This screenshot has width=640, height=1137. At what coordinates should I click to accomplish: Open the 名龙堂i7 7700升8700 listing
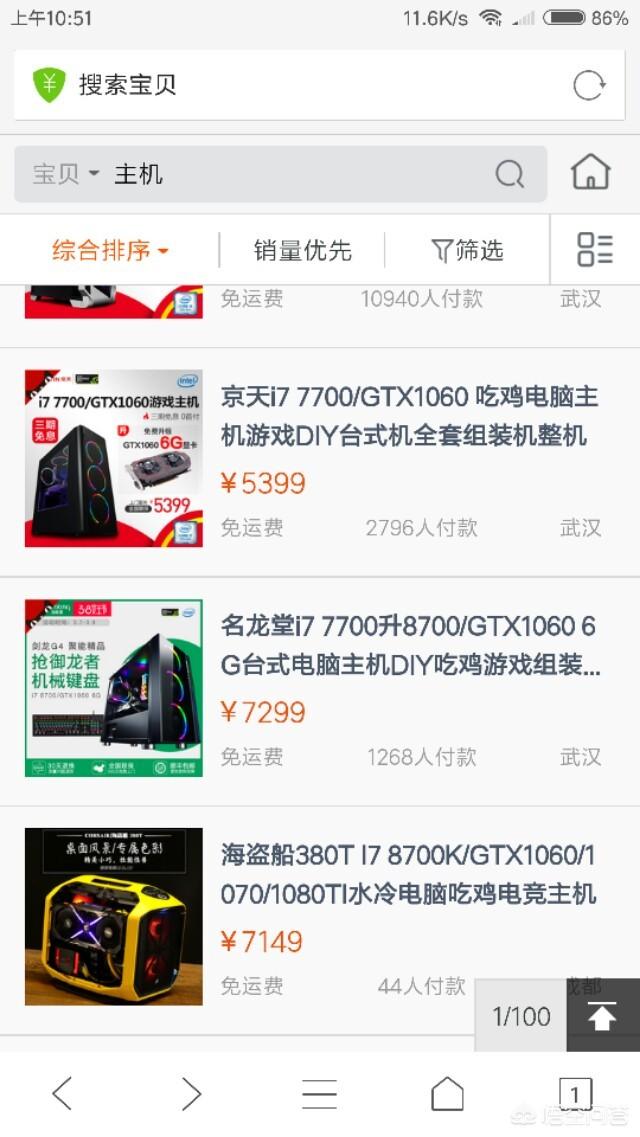tap(410, 645)
